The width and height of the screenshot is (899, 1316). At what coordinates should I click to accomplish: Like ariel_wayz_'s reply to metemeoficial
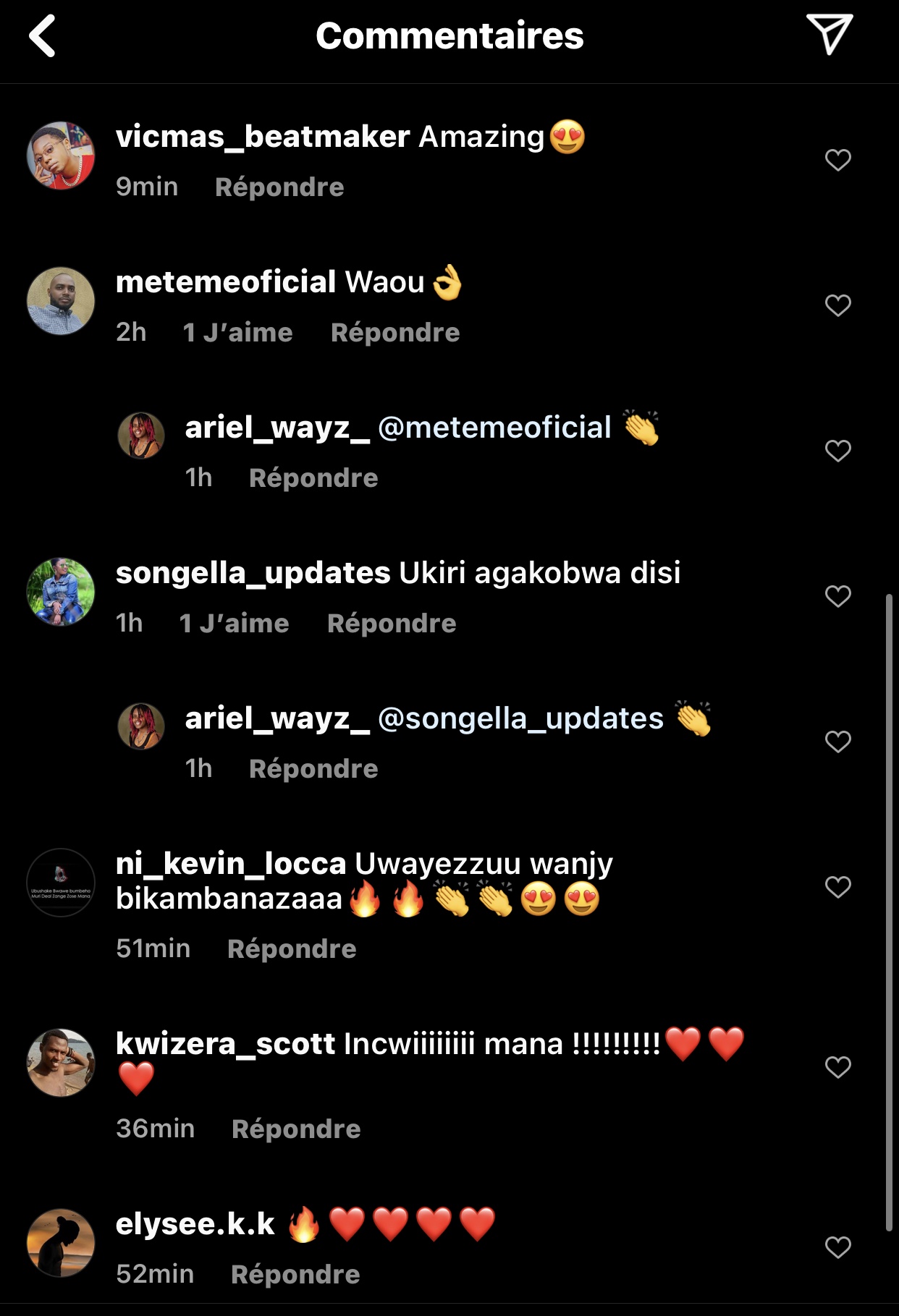coord(837,451)
